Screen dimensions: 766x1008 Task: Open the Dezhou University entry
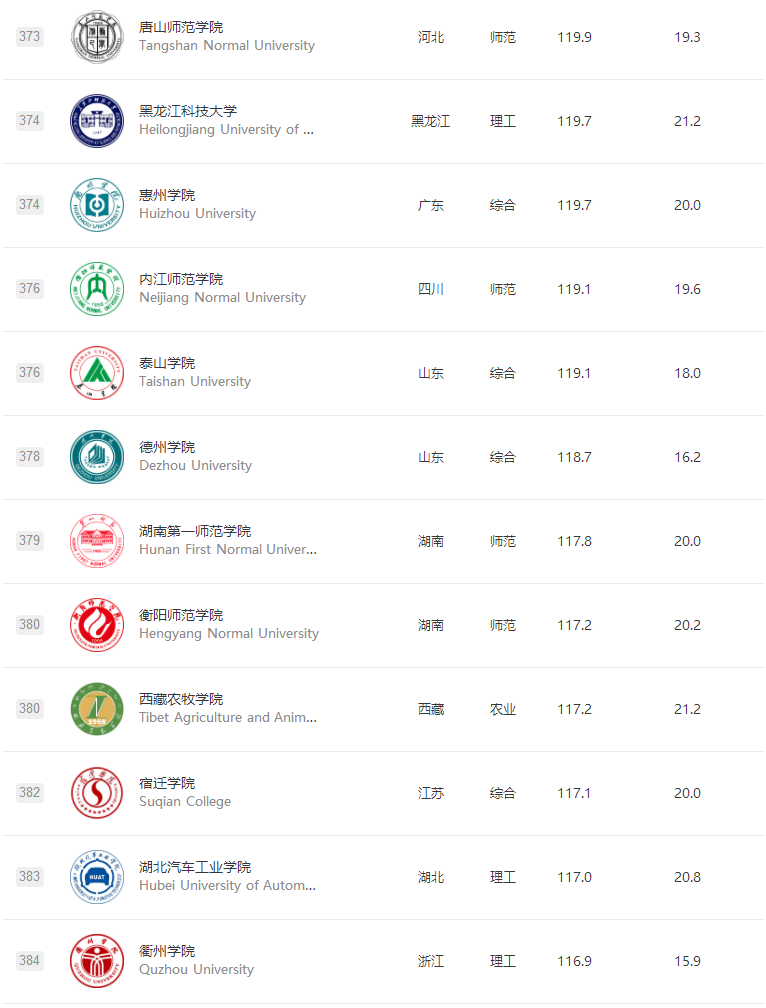tap(167, 447)
